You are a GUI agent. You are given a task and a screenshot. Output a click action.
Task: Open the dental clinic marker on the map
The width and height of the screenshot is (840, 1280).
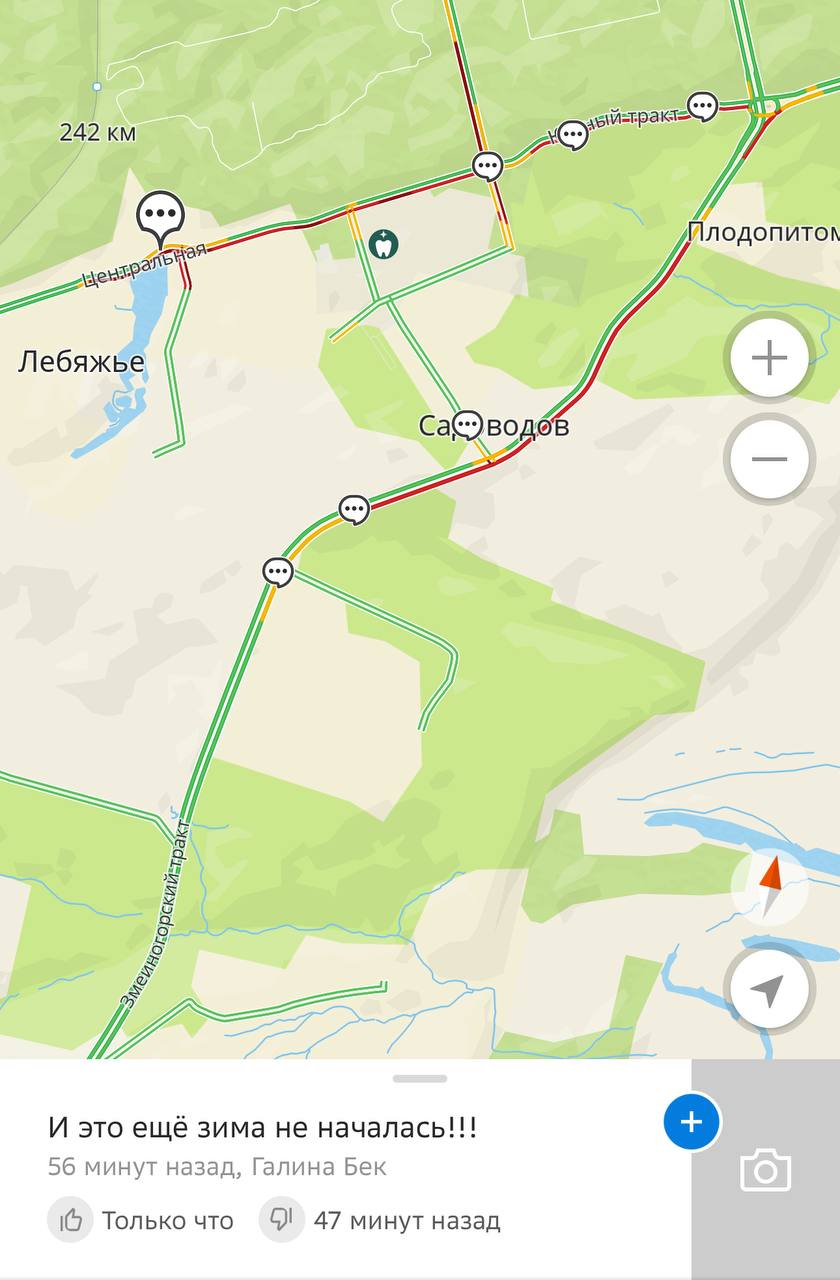(x=383, y=242)
